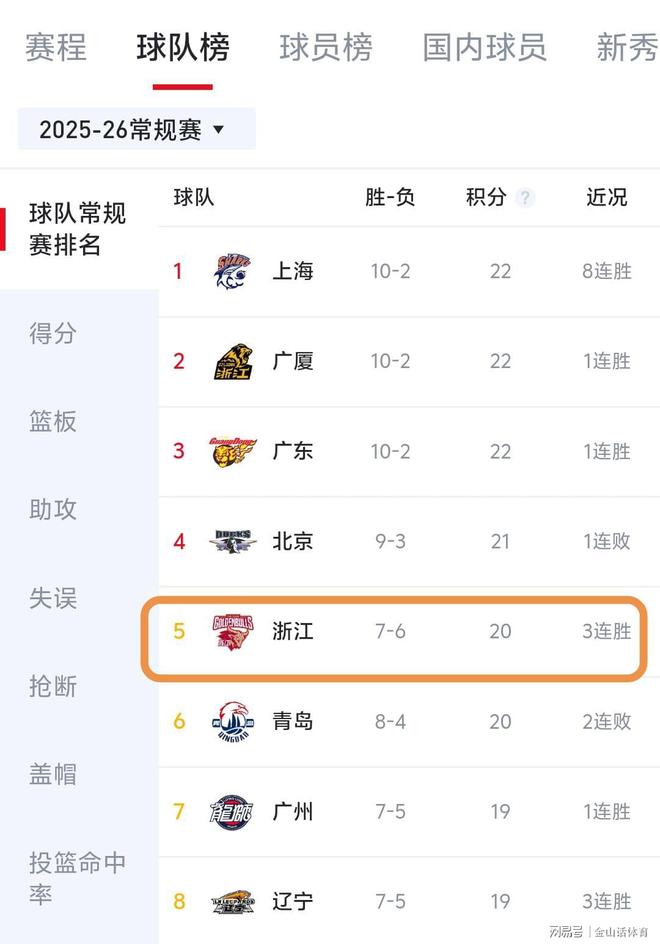Select 失误 in the sidebar

(x=53, y=598)
